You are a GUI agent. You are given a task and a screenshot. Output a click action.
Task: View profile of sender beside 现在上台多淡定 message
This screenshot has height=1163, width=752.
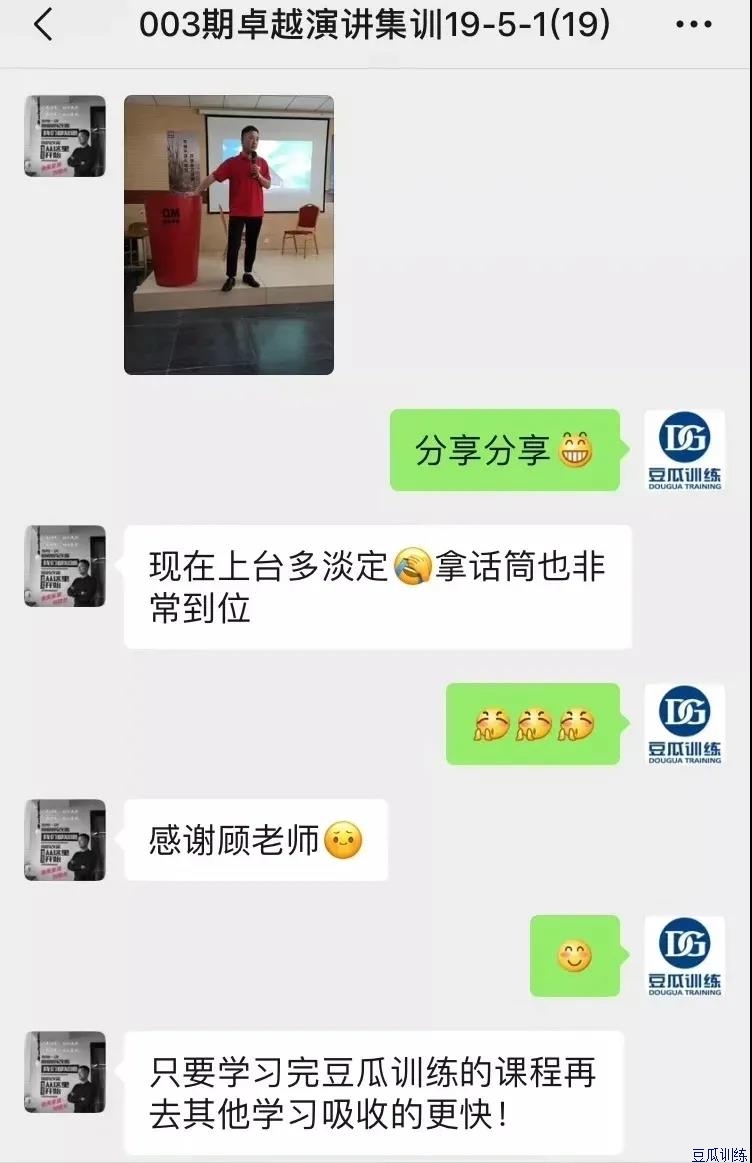[x=65, y=566]
